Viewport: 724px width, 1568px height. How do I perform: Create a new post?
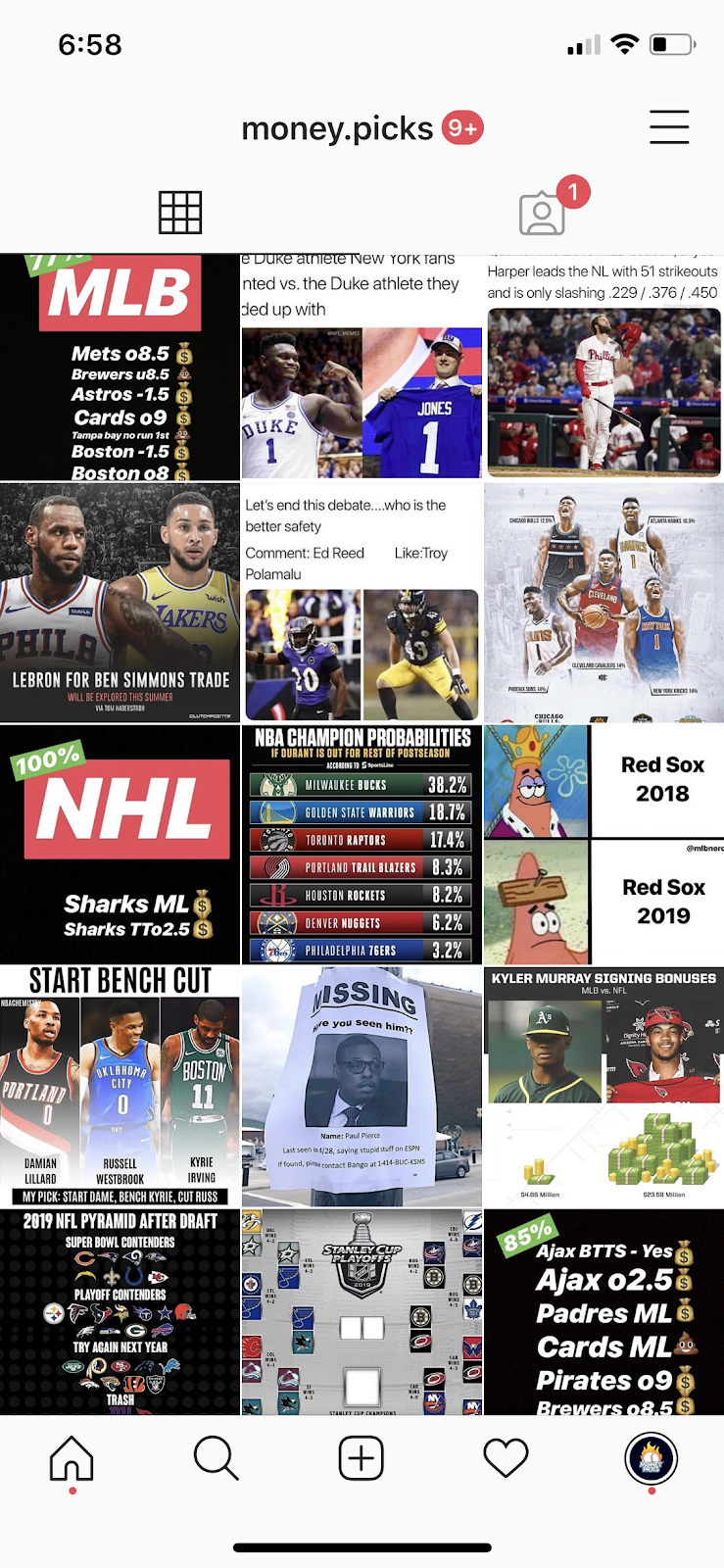pyautogui.click(x=362, y=1459)
